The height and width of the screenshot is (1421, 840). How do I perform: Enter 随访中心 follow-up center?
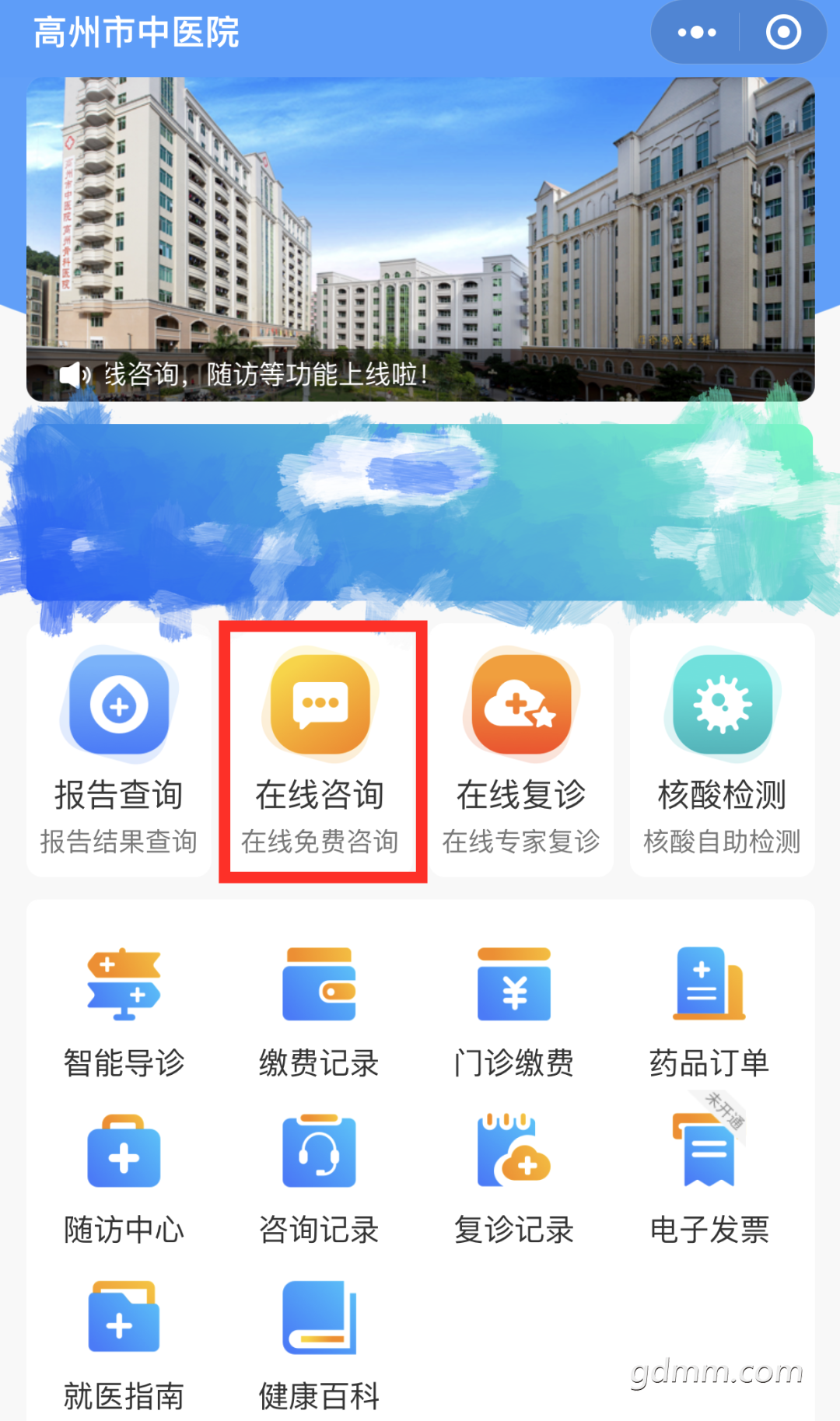point(124,1180)
